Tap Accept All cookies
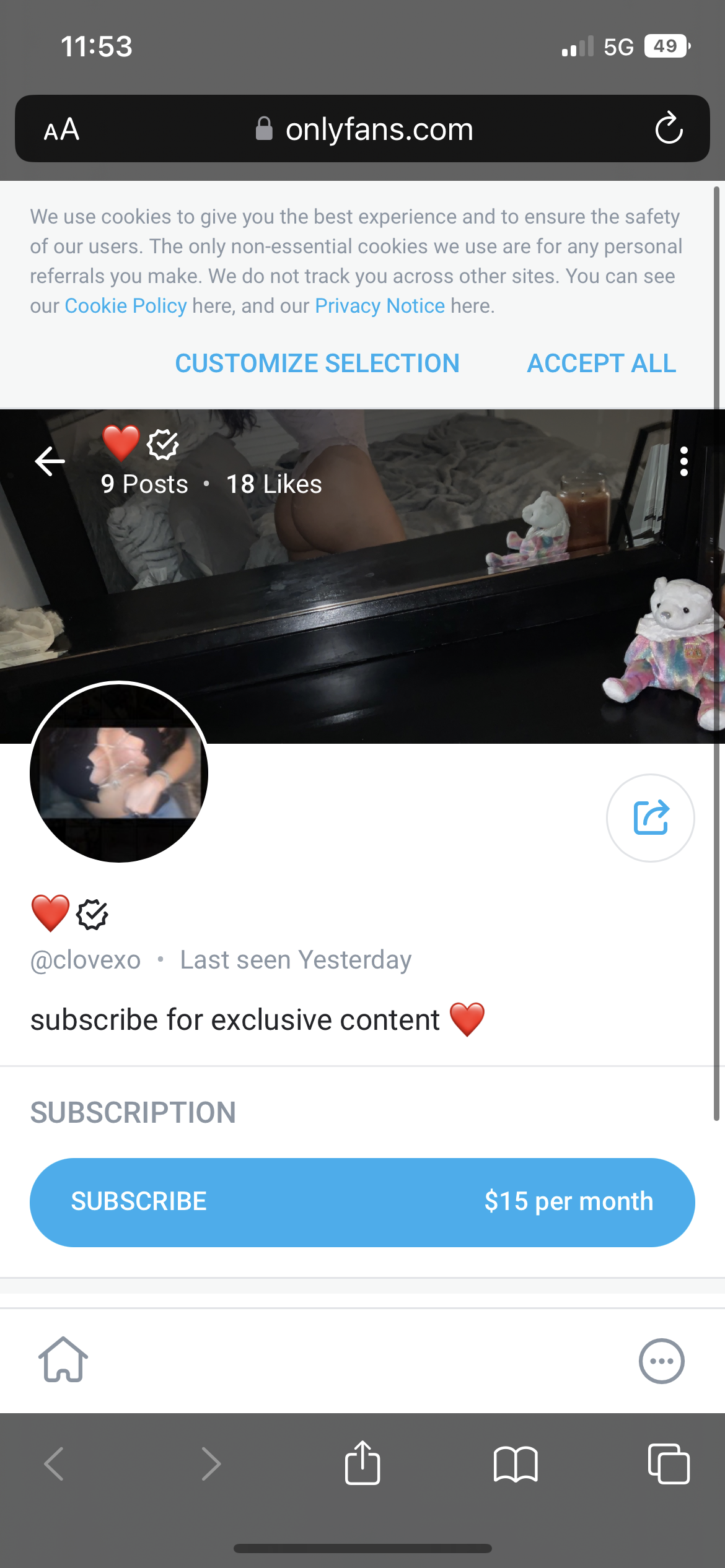The width and height of the screenshot is (725, 1568). coord(601,364)
